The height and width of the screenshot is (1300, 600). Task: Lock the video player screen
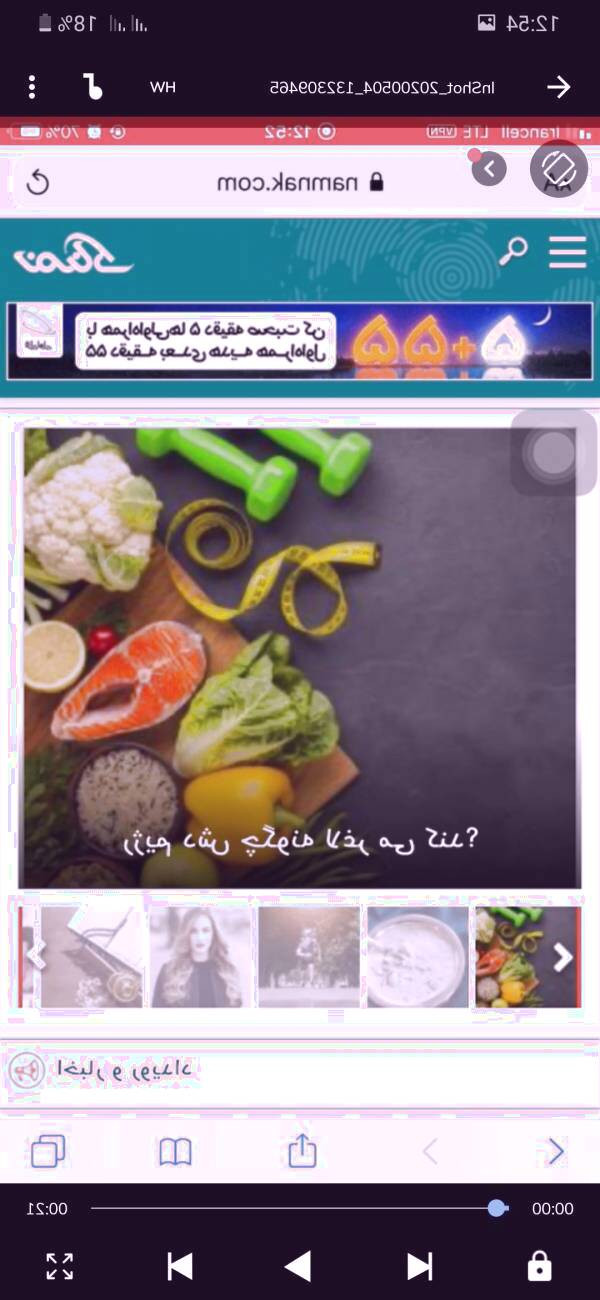(x=539, y=1266)
